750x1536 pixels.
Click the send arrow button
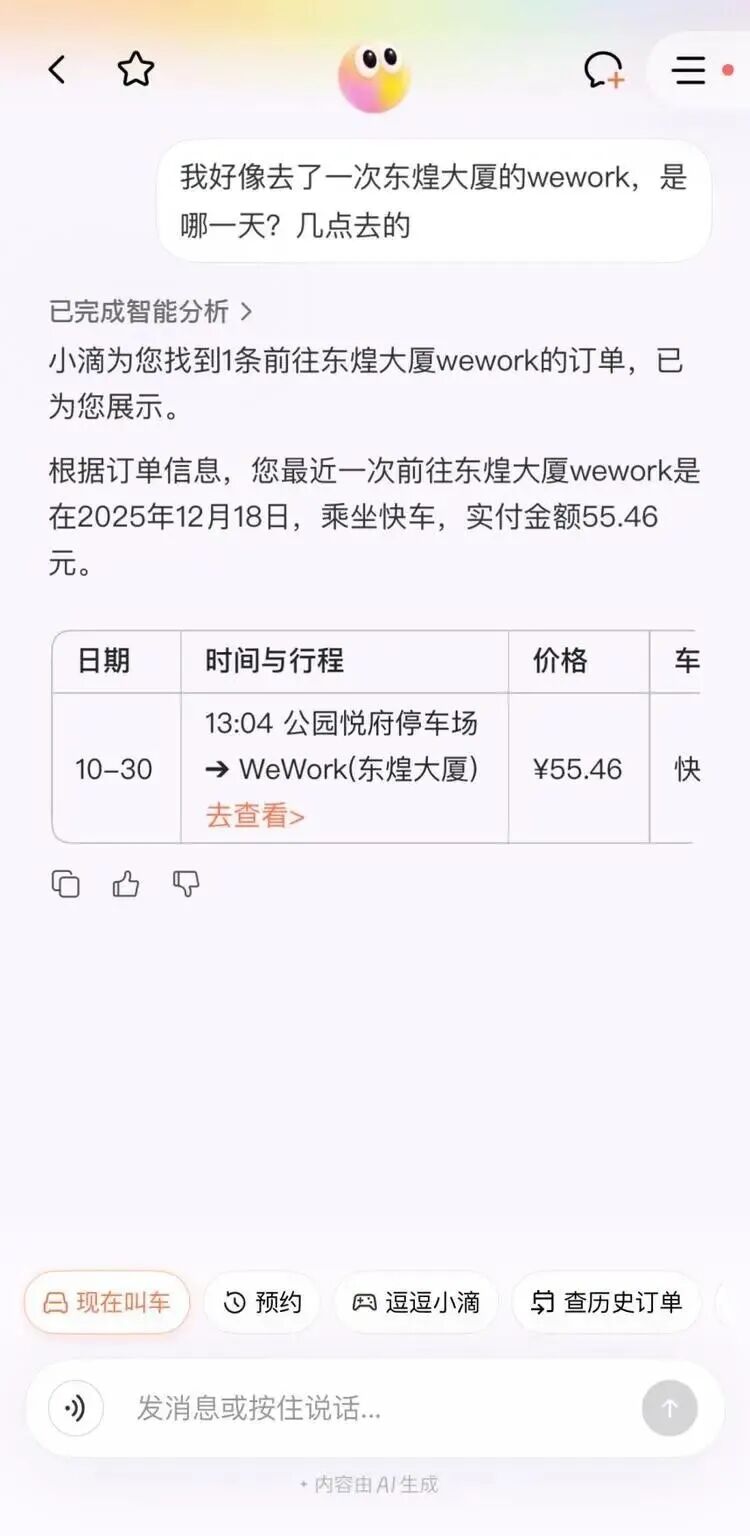[x=669, y=1409]
